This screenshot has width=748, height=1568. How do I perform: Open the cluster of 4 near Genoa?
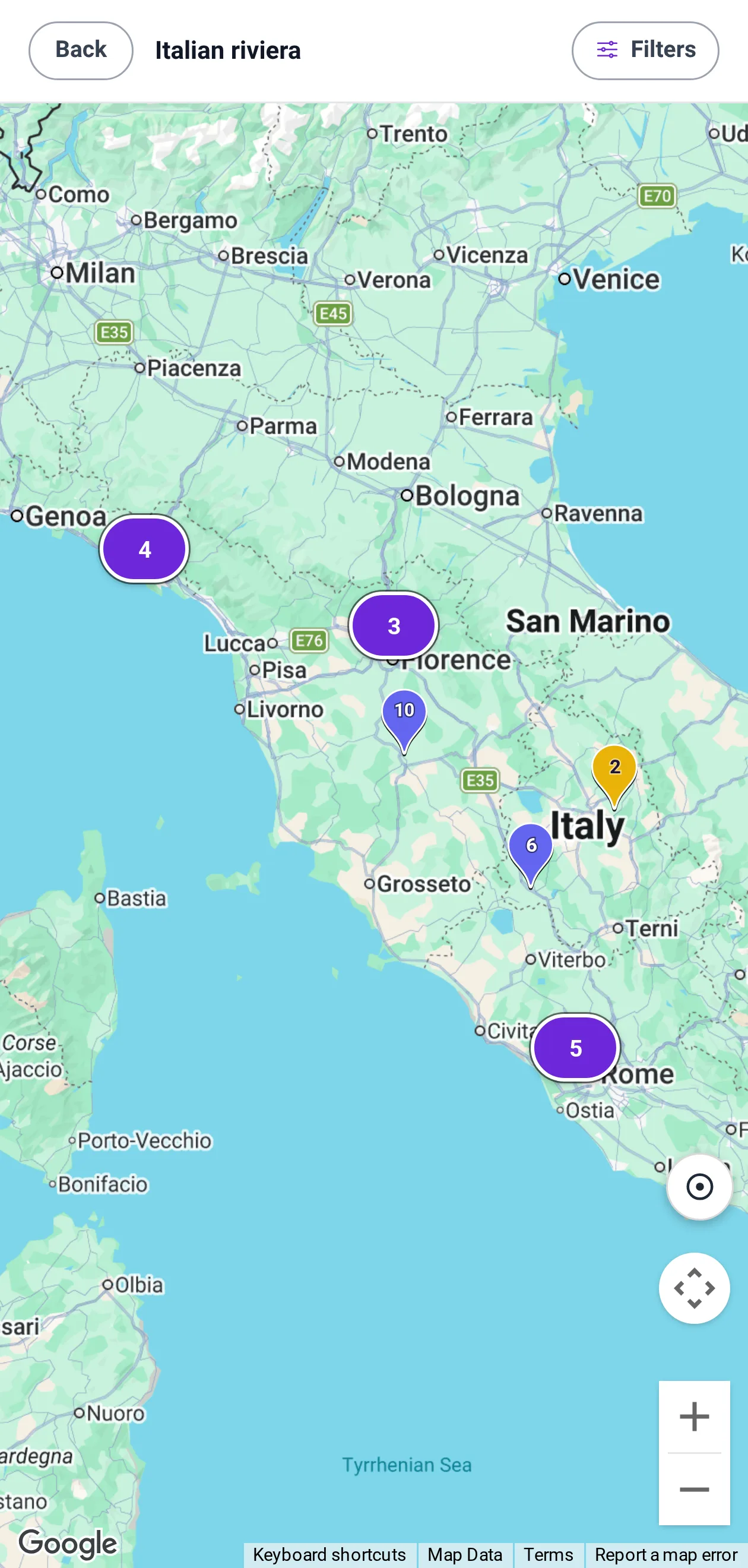click(144, 549)
